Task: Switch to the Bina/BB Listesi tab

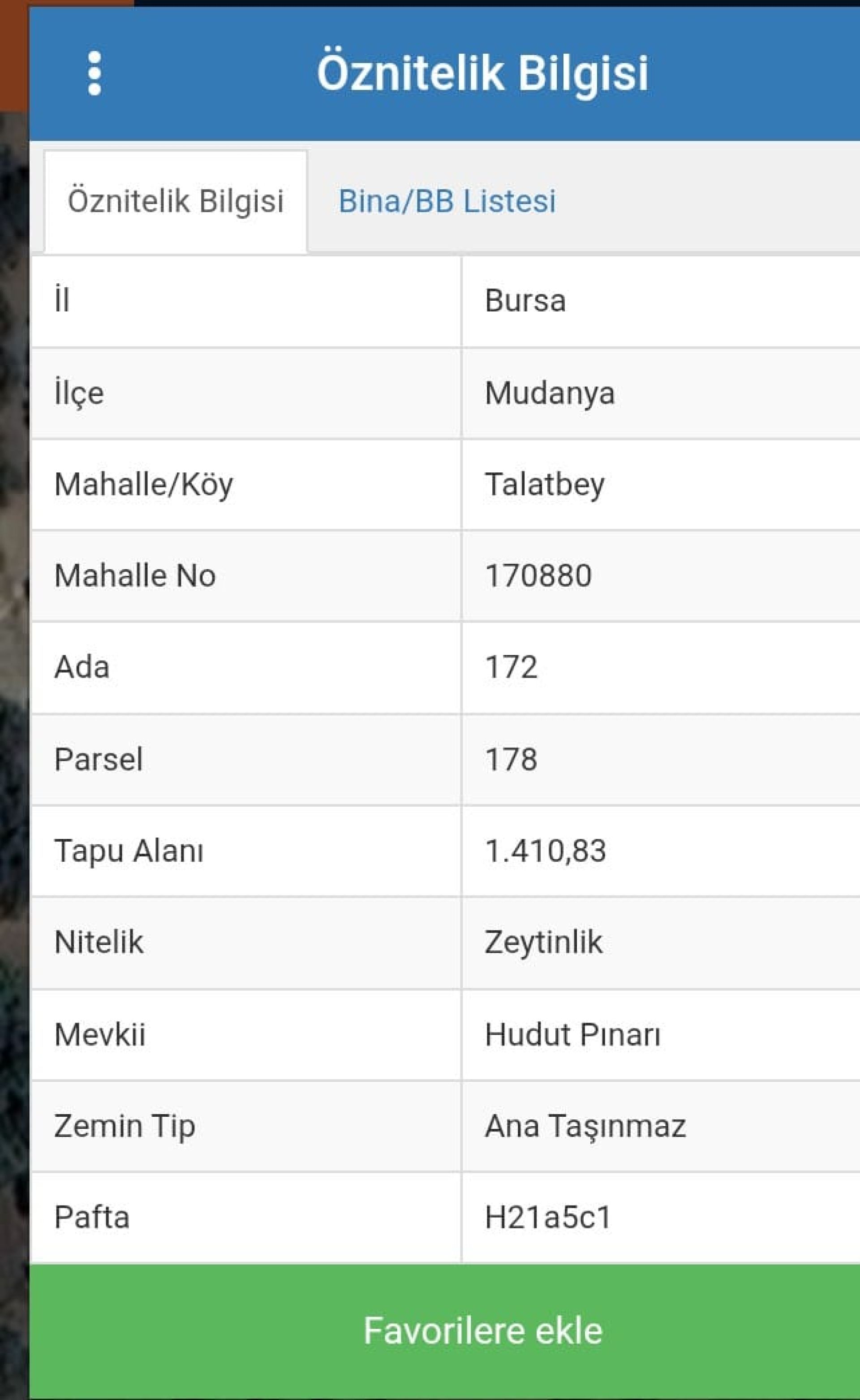Action: (x=447, y=201)
